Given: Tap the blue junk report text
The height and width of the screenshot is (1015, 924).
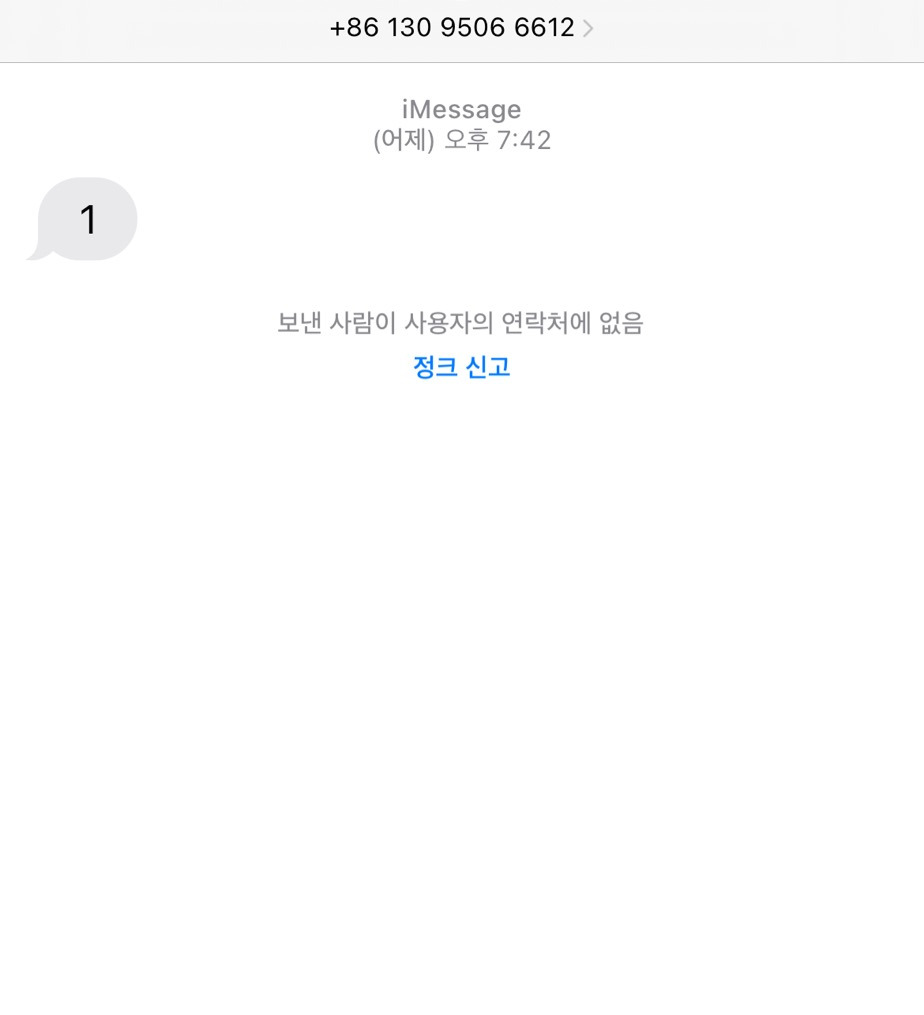Looking at the screenshot, I should [x=461, y=367].
